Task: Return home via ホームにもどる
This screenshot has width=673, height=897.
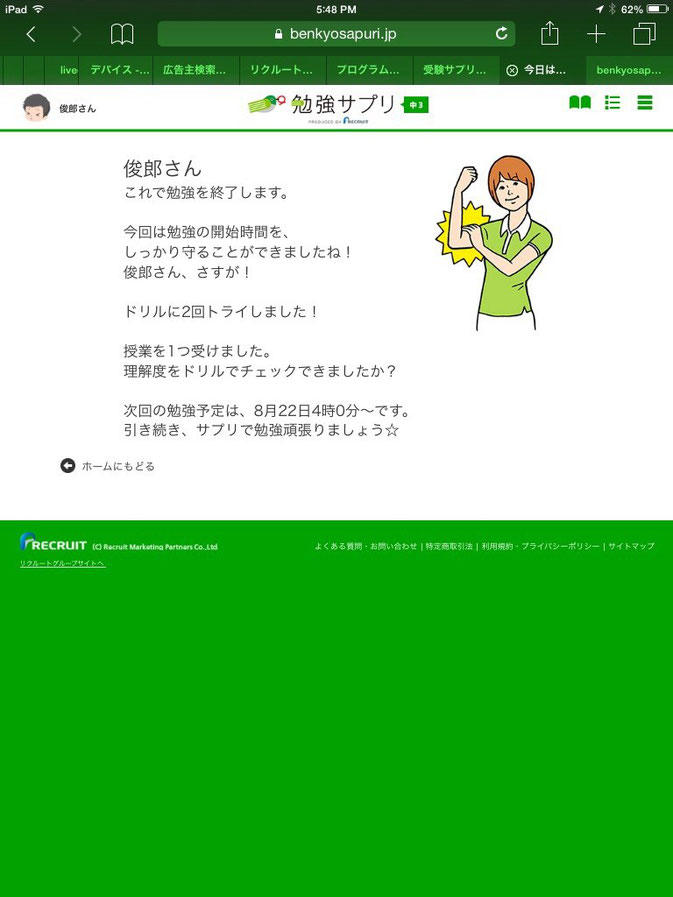Action: pyautogui.click(x=108, y=466)
